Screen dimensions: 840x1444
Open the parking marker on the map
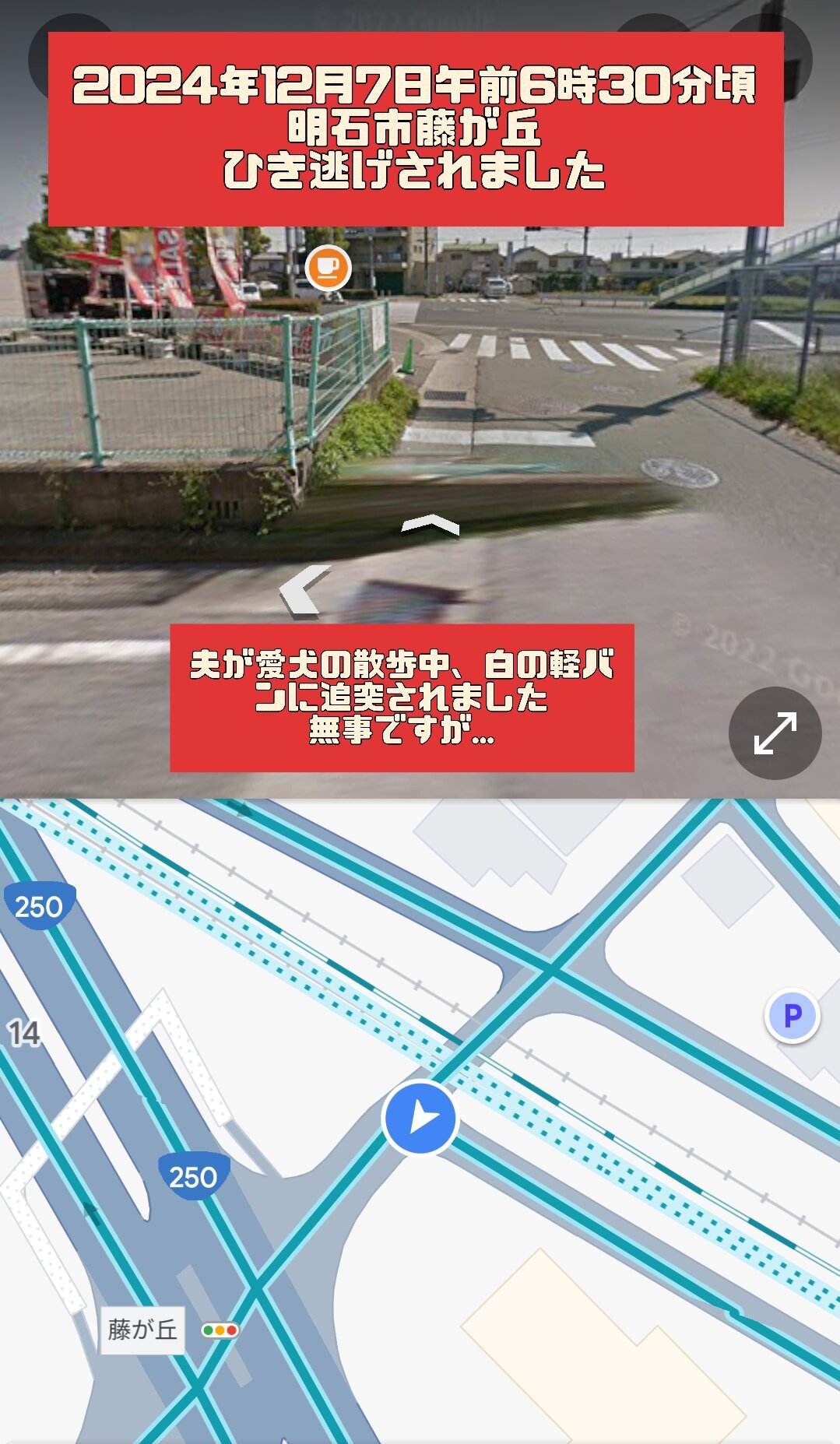point(792,1016)
